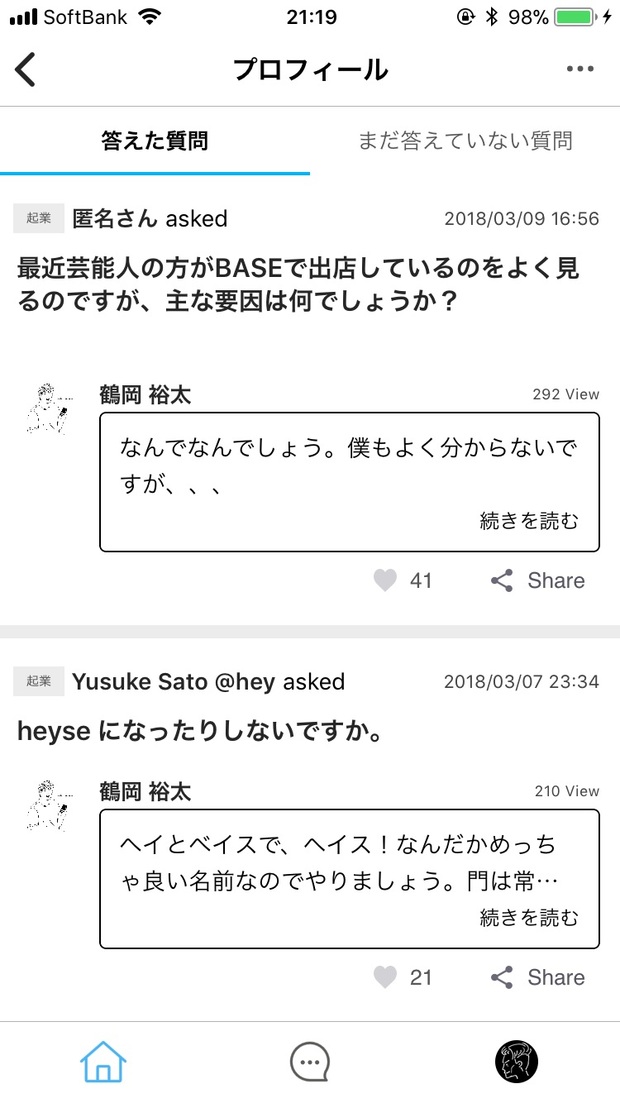Open the home tab in bottom bar

point(103,1061)
